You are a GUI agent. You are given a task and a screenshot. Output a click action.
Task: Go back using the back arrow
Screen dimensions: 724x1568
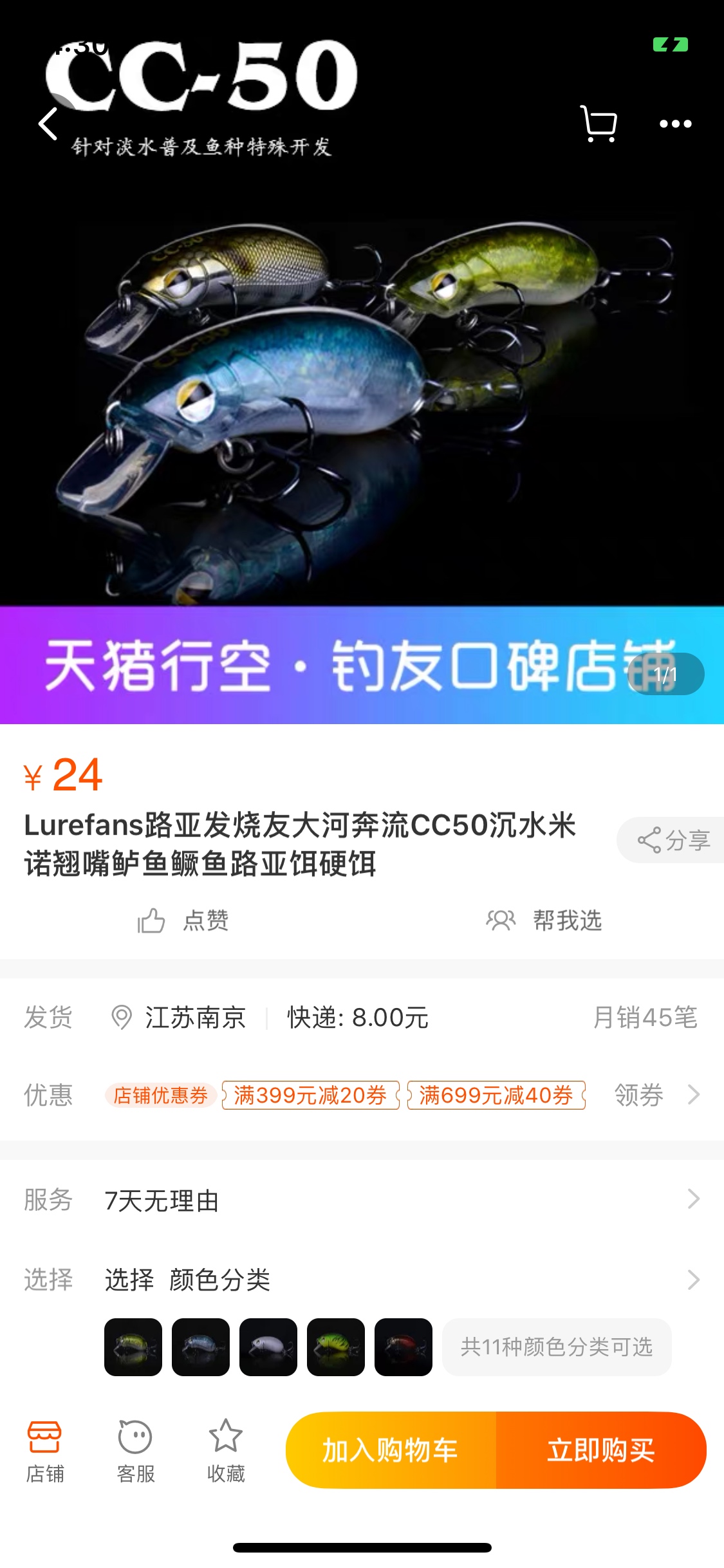[x=49, y=124]
